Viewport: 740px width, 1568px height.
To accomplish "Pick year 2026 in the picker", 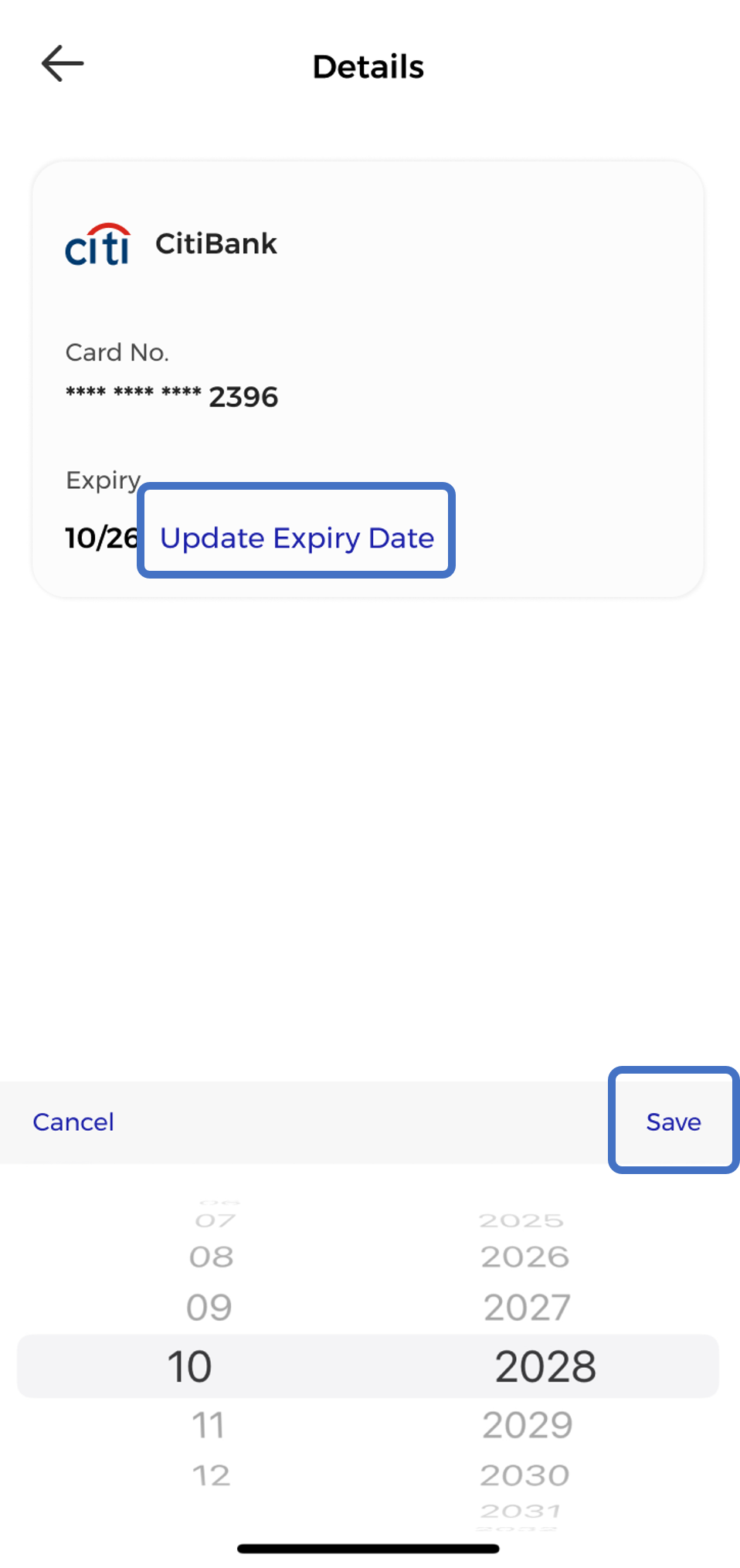I will tap(525, 1257).
